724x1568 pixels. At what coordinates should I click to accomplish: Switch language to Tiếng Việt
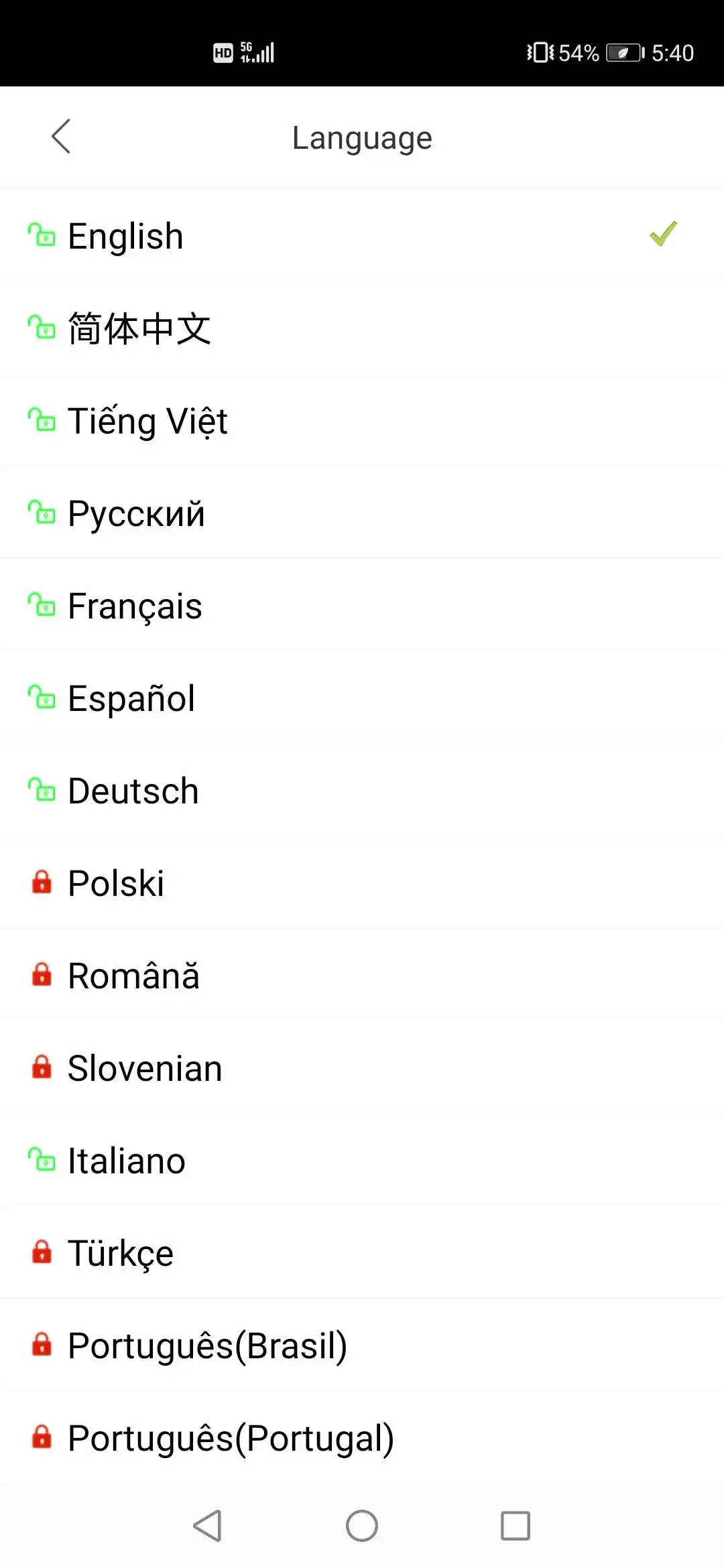tap(362, 420)
